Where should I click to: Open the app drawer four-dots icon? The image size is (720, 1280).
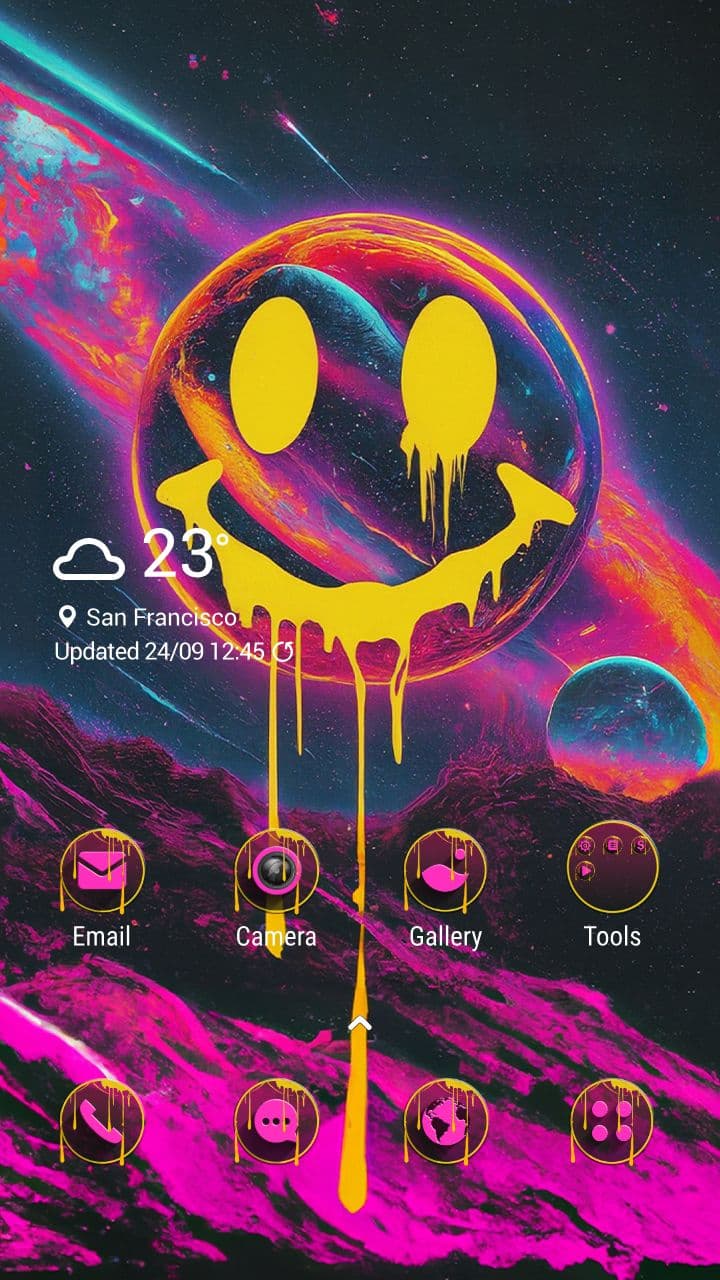click(612, 1122)
